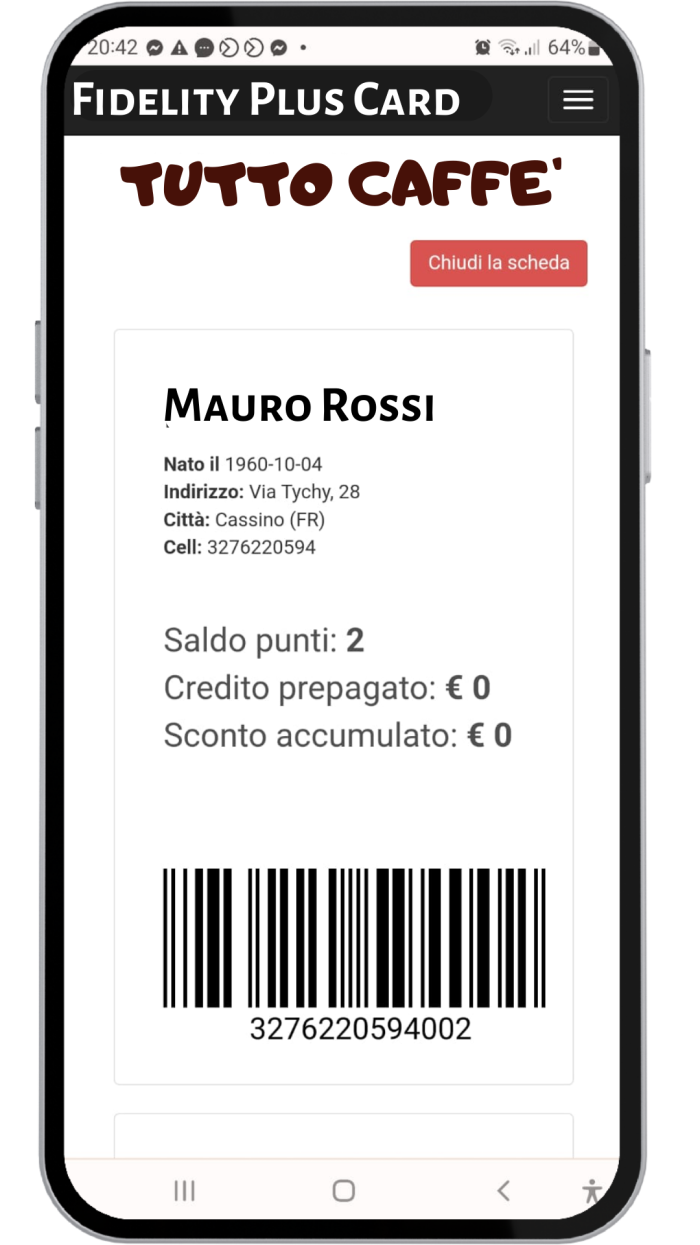Go back using the system back button
This screenshot has height=1245, width=700.
(x=504, y=1190)
